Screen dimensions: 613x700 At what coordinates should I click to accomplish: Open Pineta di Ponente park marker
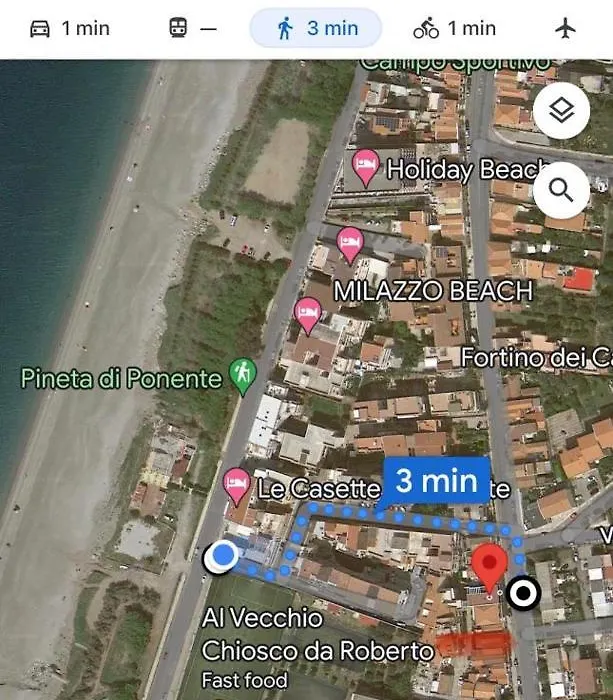tap(242, 375)
